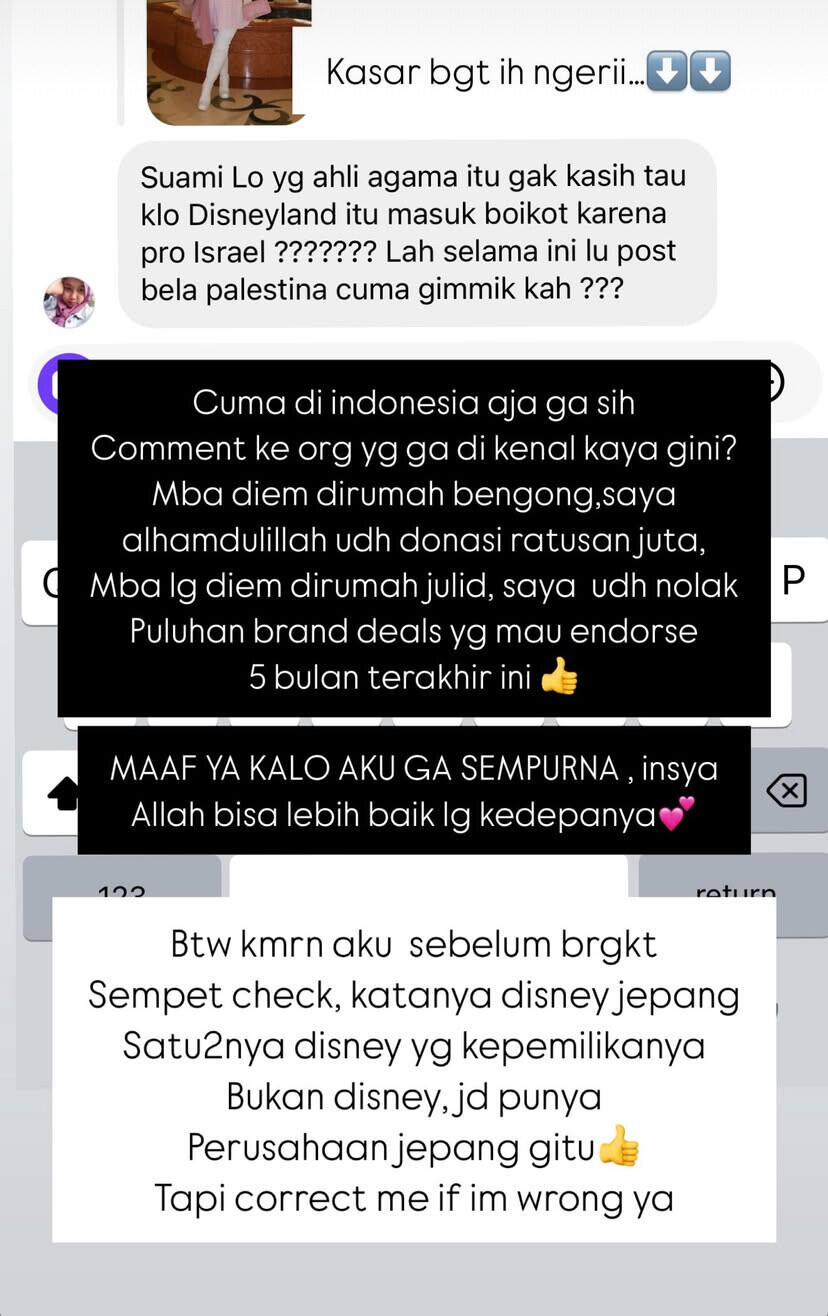The image size is (828, 1316).
Task: Tap the second down-arrow emoji
Action: 708,72
